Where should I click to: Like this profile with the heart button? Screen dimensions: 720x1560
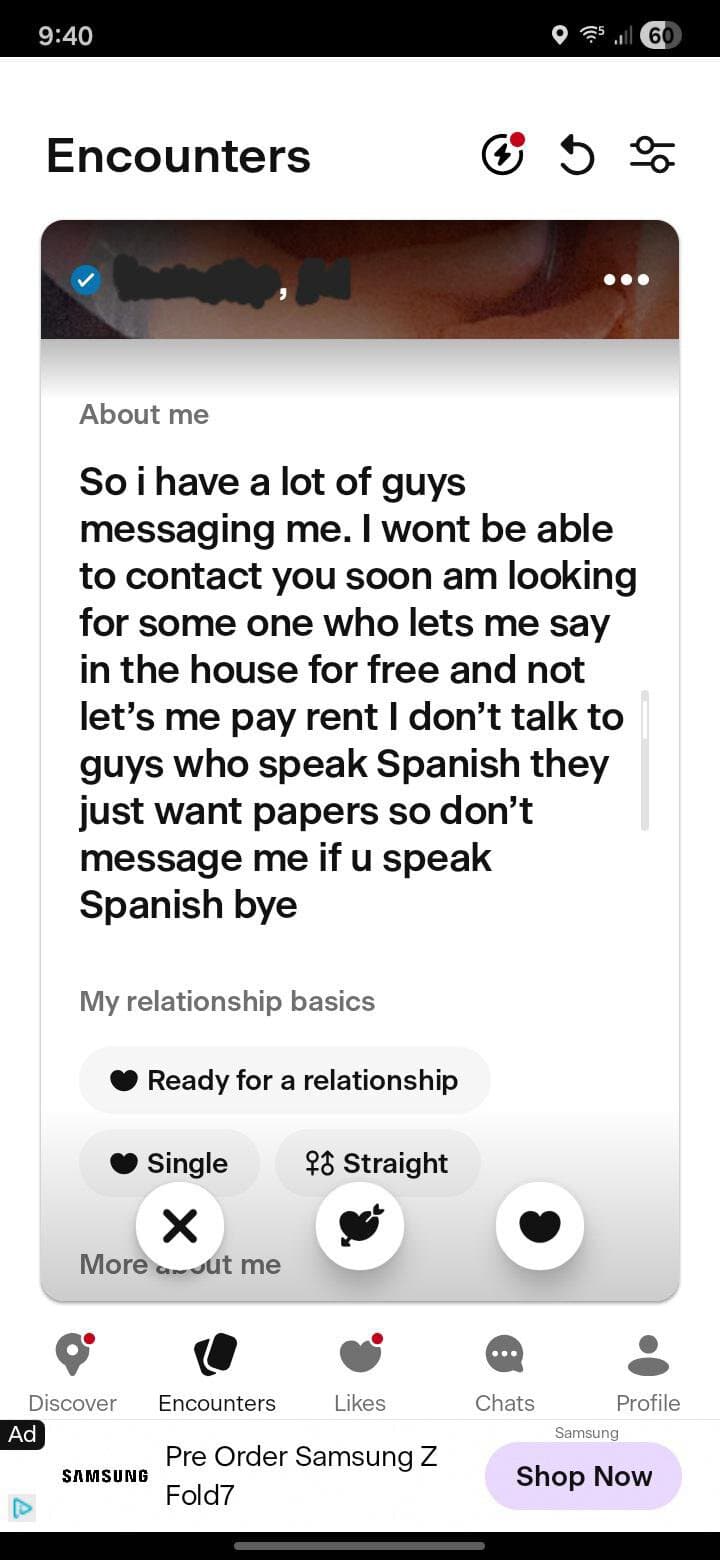click(540, 1225)
